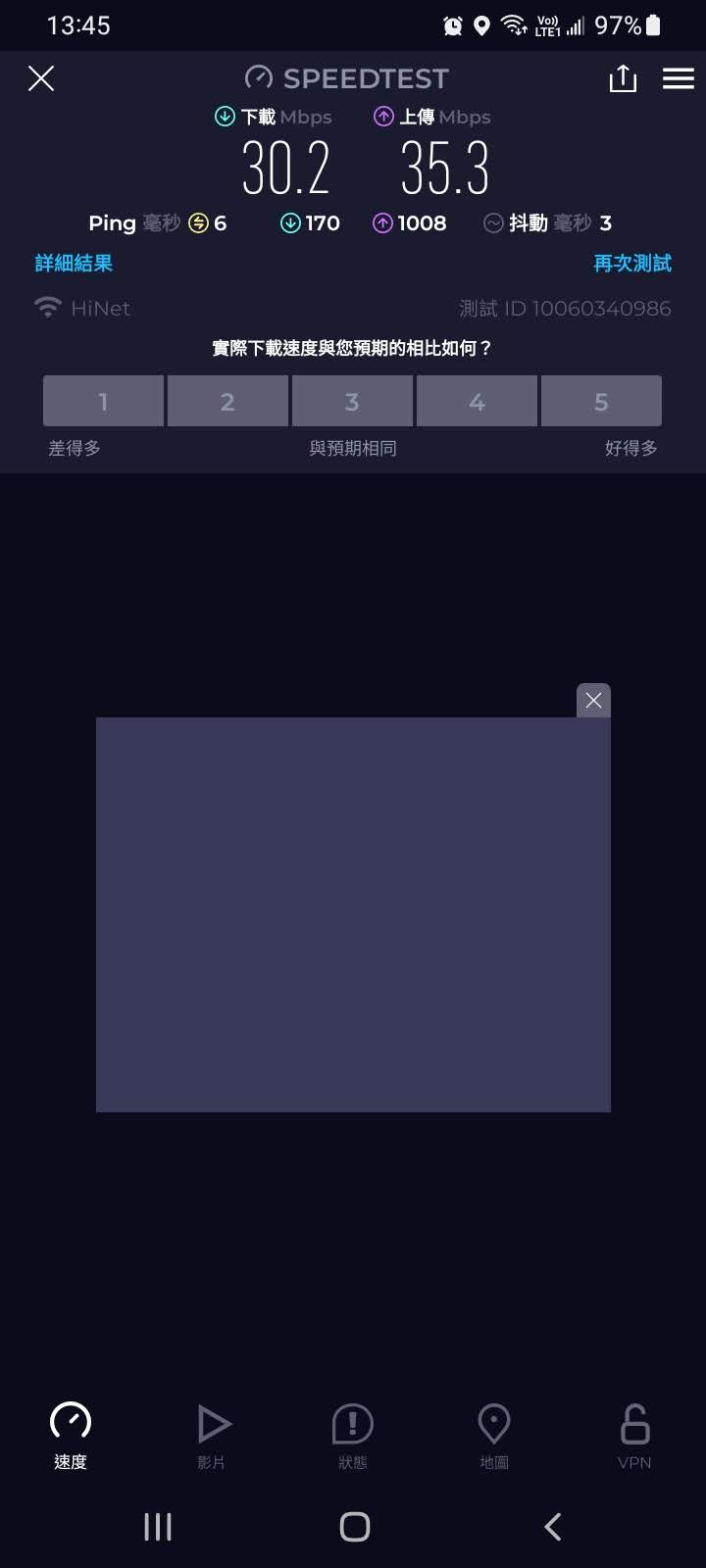This screenshot has width=706, height=1568.
Task: Dismiss the ad banner
Action: 593,700
